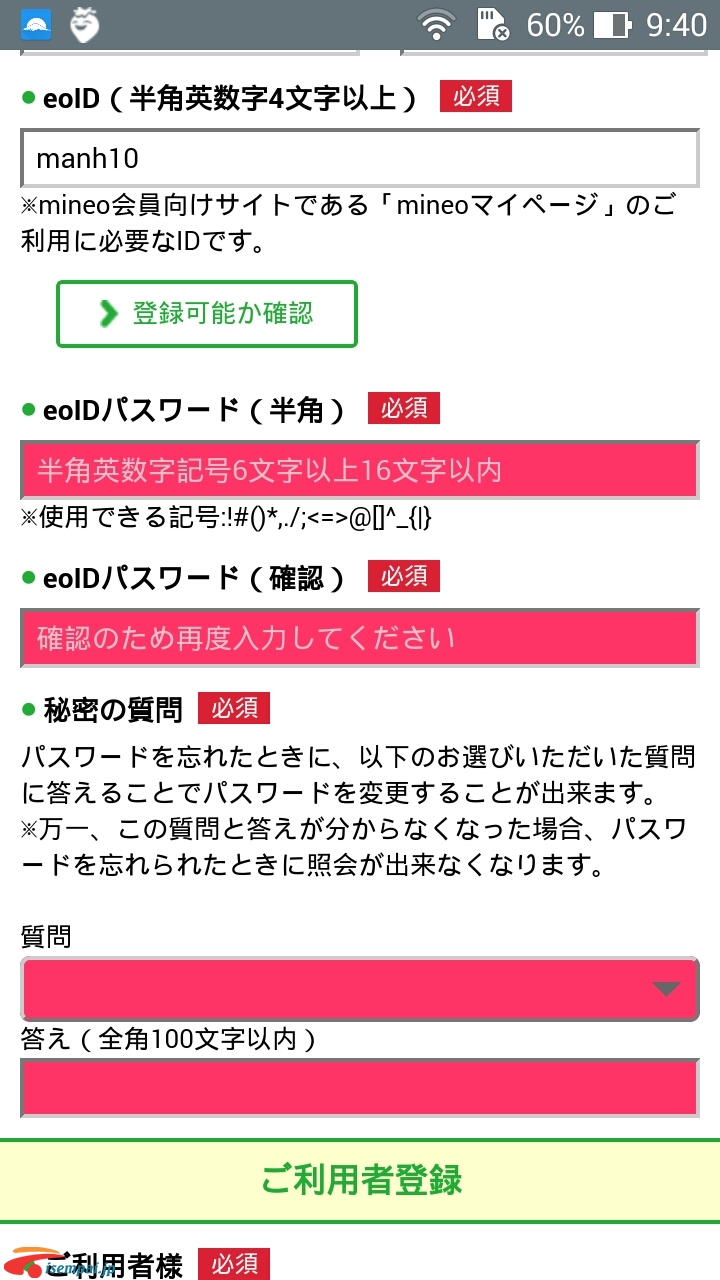The width and height of the screenshot is (720, 1280).
Task: Open the 質問 dropdown list
Action: pos(359,988)
